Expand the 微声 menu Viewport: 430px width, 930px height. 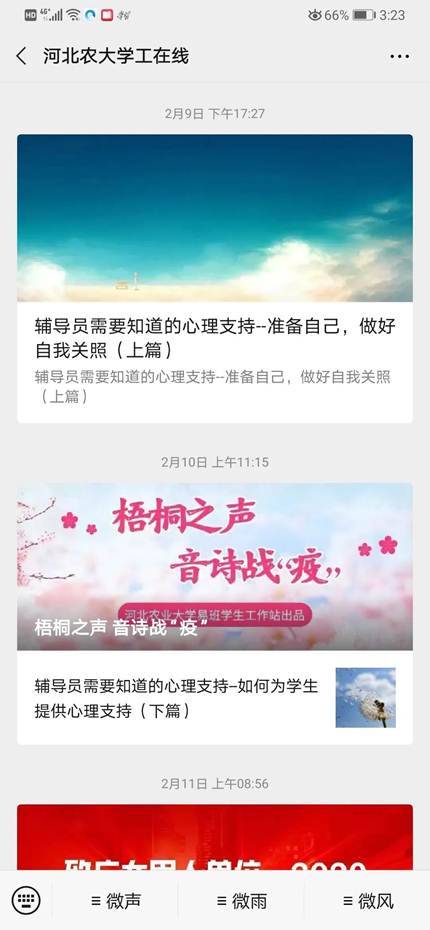pos(116,902)
